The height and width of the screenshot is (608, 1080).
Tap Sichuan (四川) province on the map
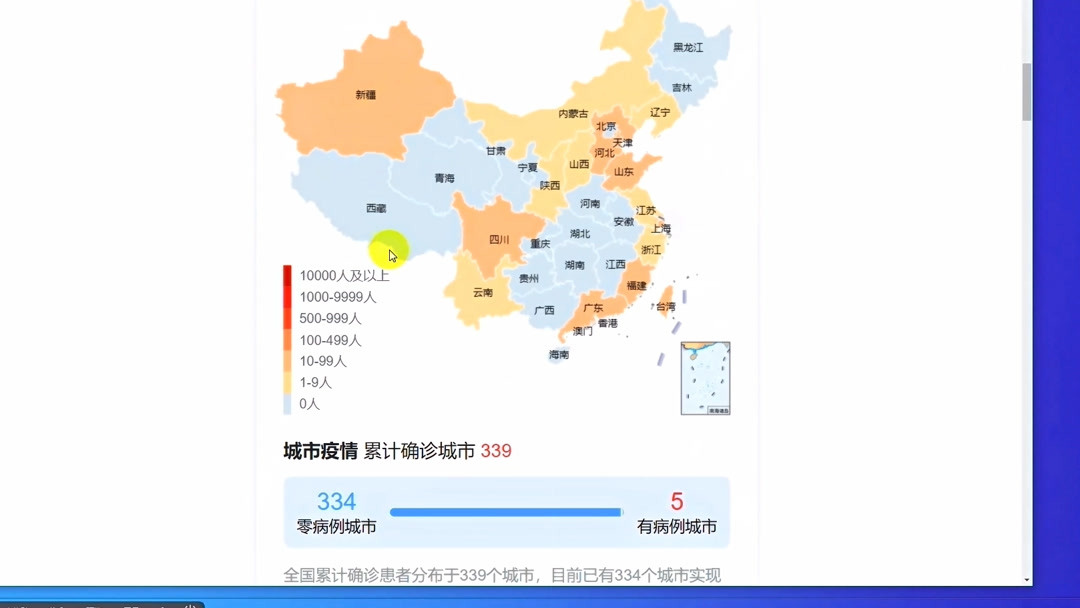click(x=499, y=240)
